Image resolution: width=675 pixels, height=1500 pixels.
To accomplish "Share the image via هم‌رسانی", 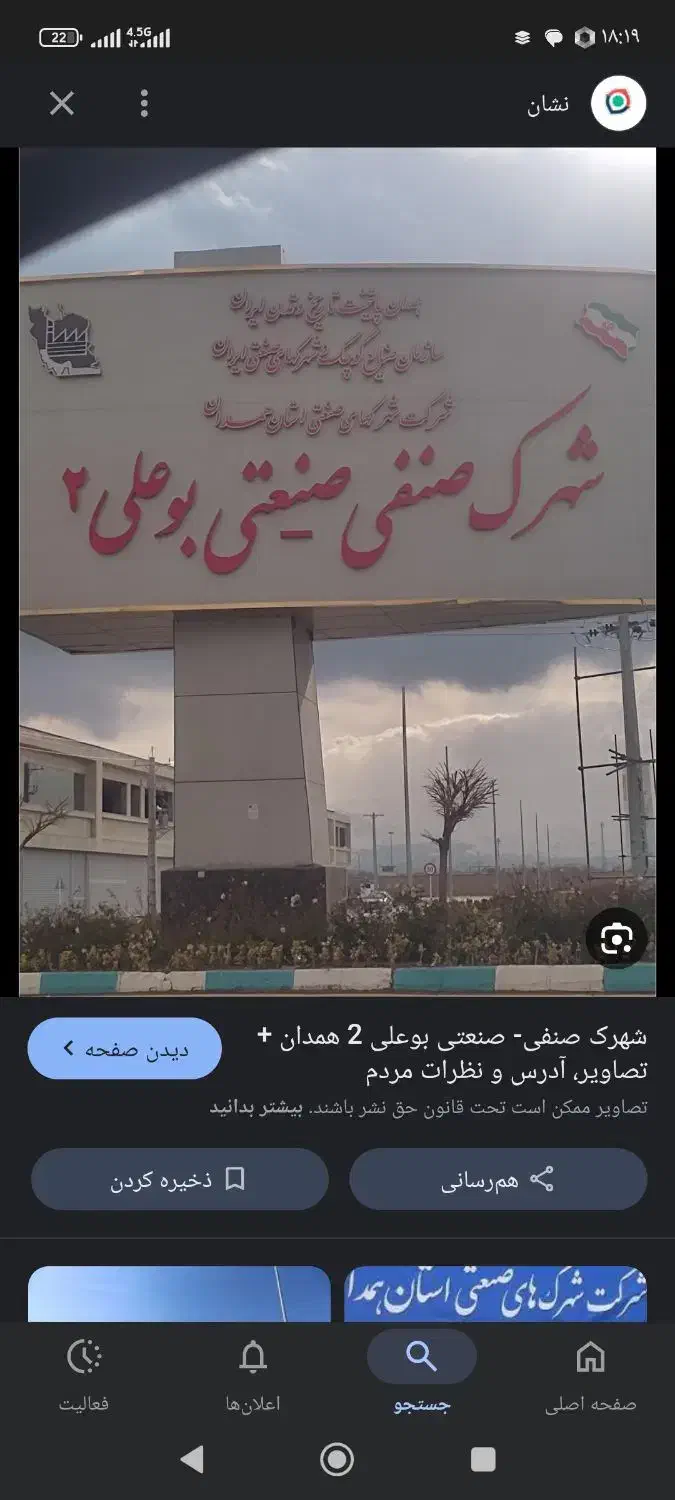I will [x=498, y=1179].
